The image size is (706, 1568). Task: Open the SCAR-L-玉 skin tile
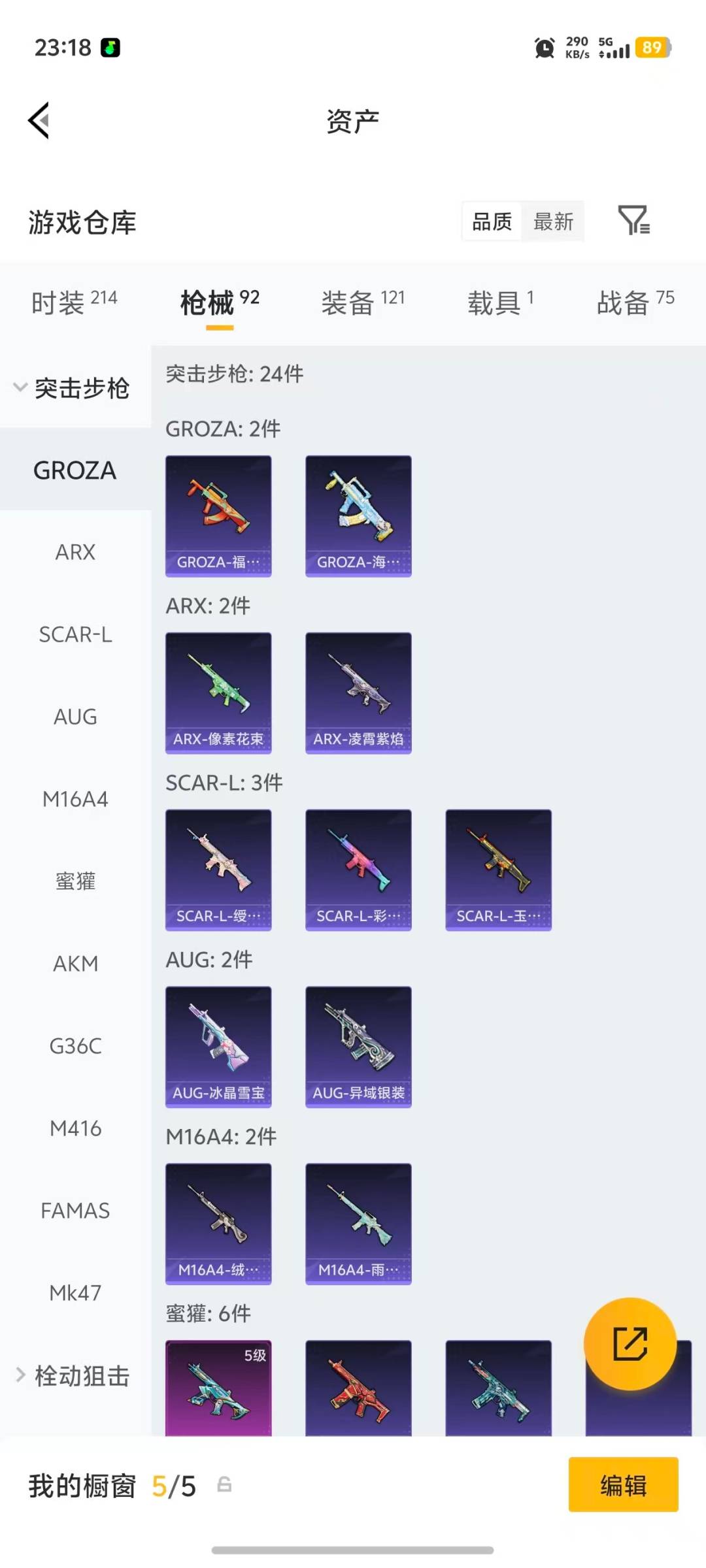498,870
